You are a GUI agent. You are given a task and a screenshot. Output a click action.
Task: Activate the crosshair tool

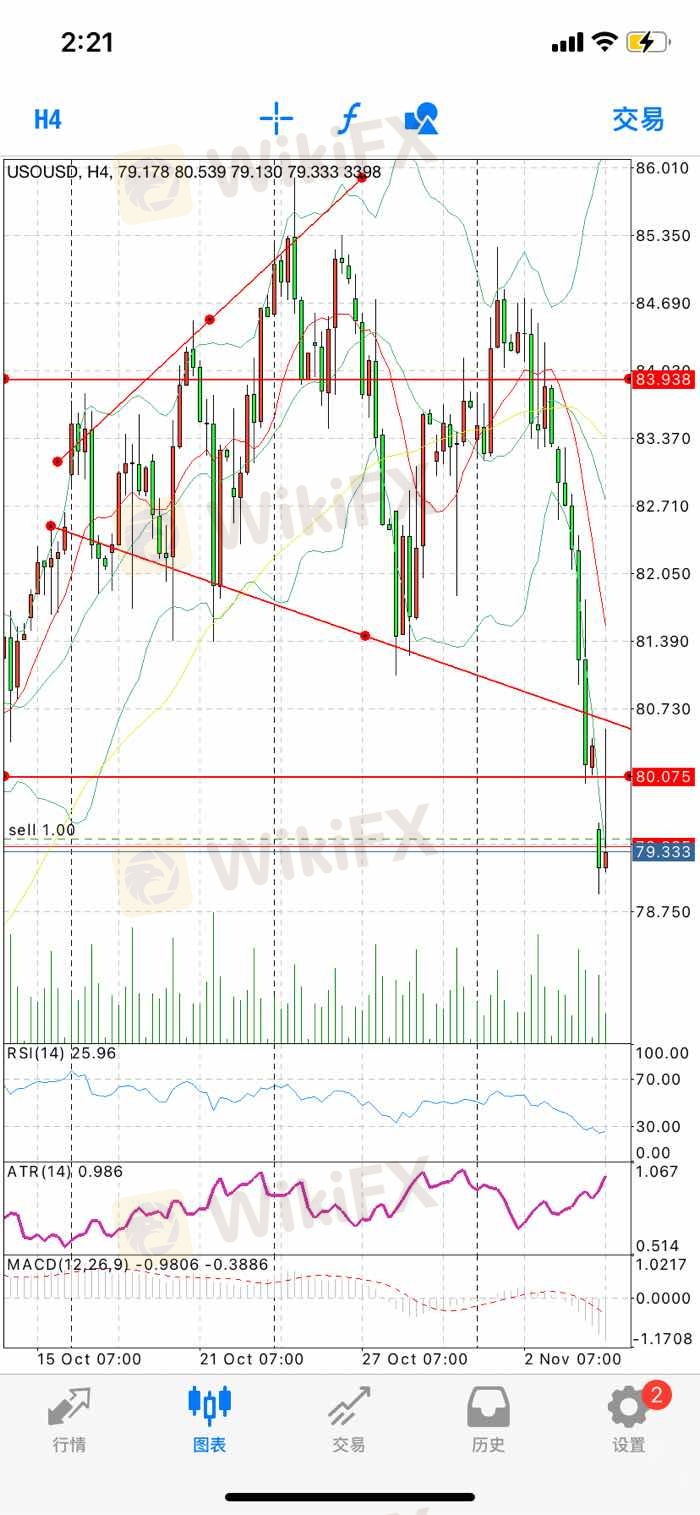276,120
